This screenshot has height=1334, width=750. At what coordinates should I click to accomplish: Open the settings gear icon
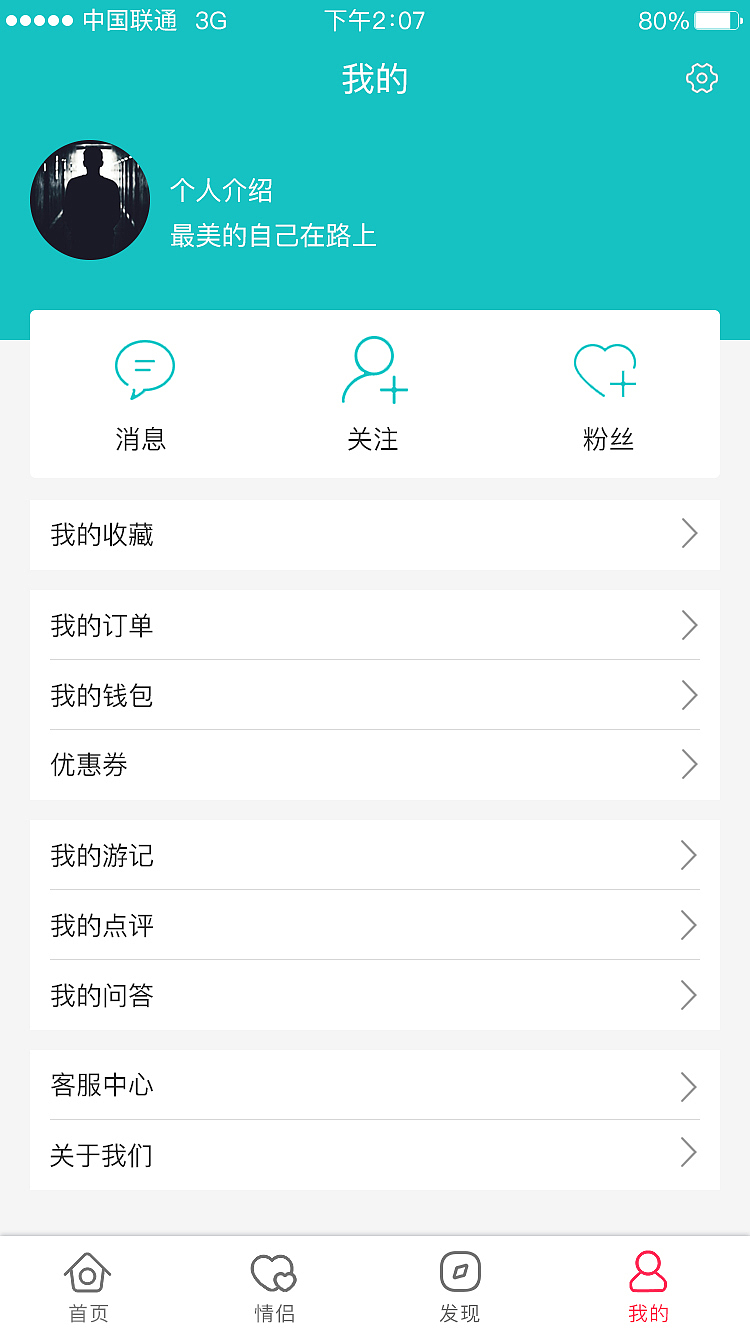pos(701,77)
